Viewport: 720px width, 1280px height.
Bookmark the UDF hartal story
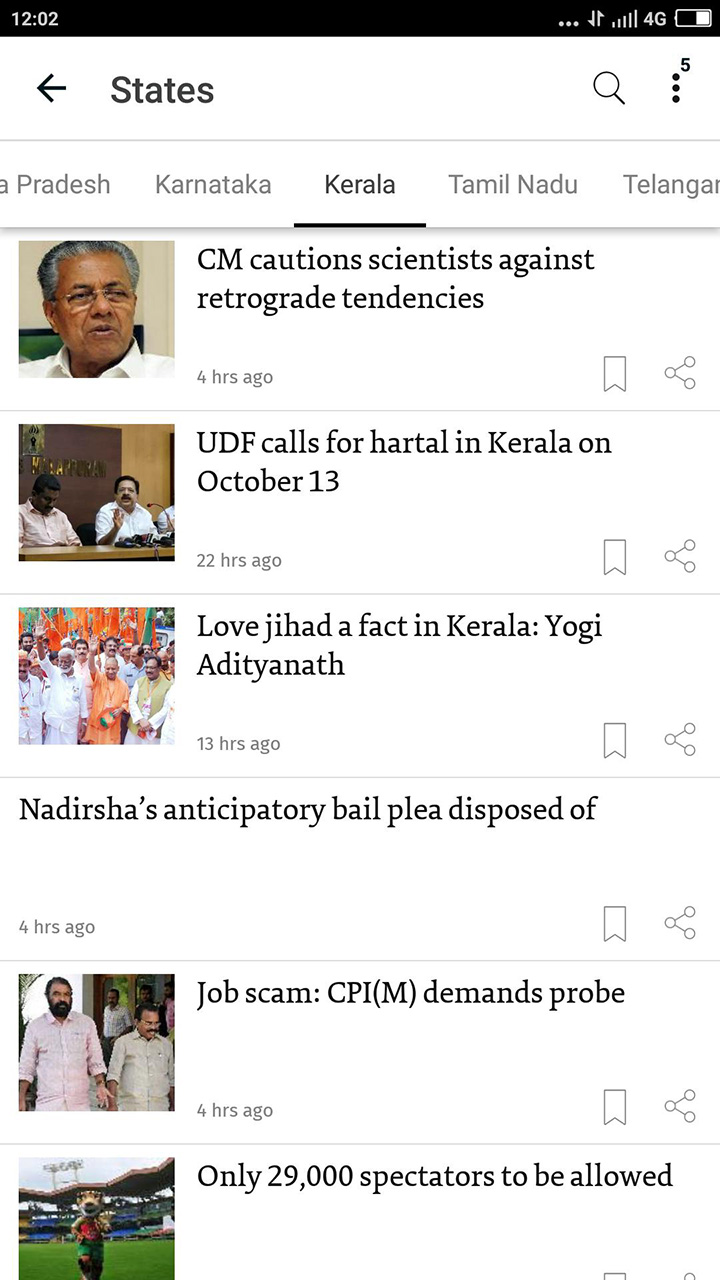614,556
